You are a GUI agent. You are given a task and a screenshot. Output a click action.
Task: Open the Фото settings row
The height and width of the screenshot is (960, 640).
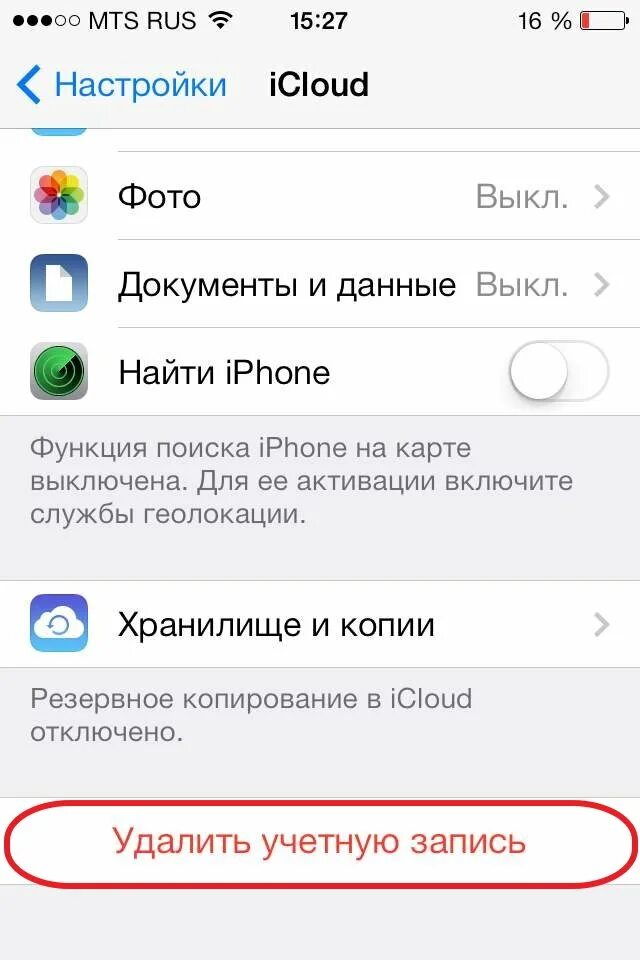pos(320,196)
